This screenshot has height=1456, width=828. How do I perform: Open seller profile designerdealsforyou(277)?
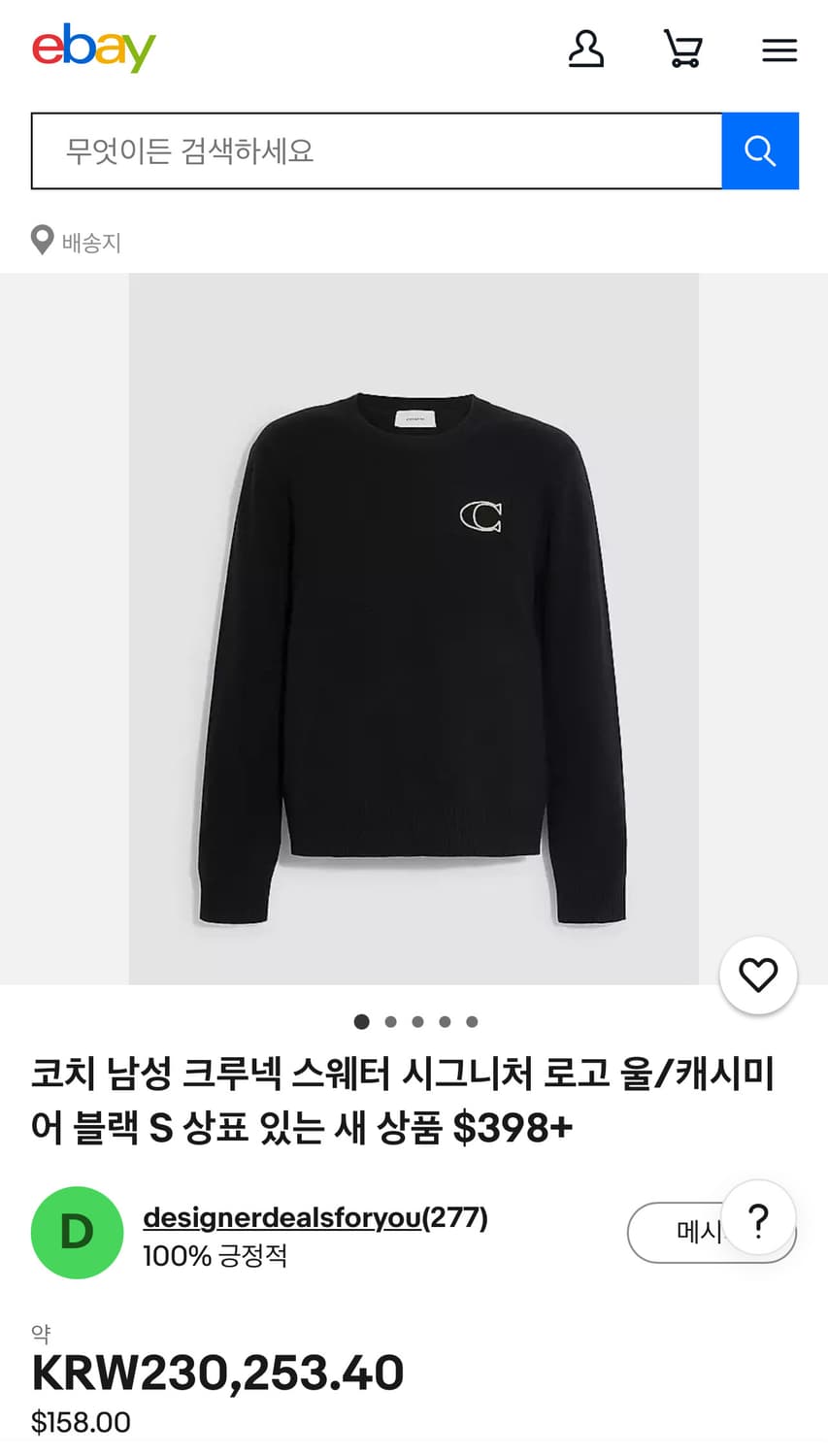316,1218
